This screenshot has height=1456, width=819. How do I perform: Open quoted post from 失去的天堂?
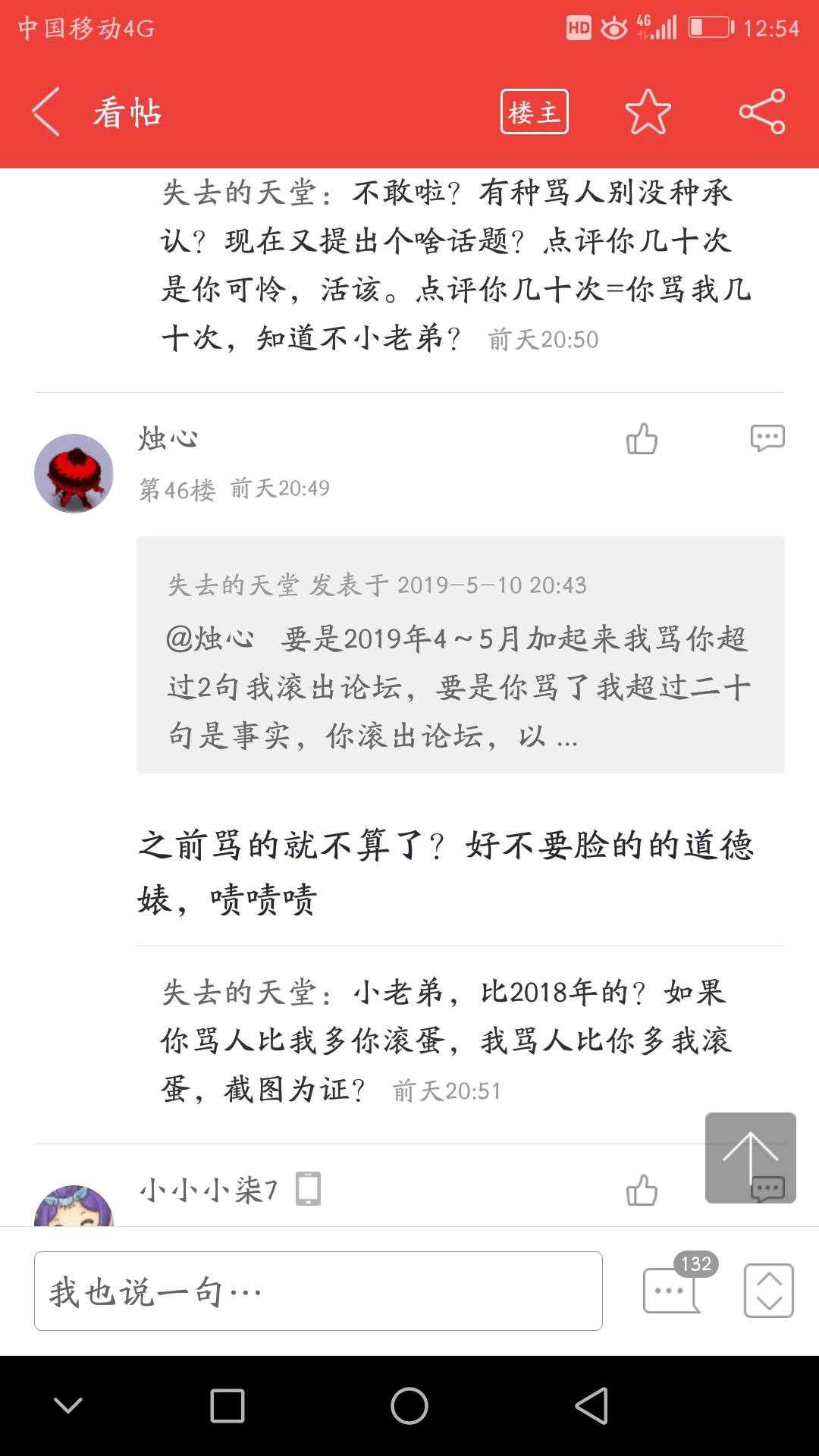[460, 654]
